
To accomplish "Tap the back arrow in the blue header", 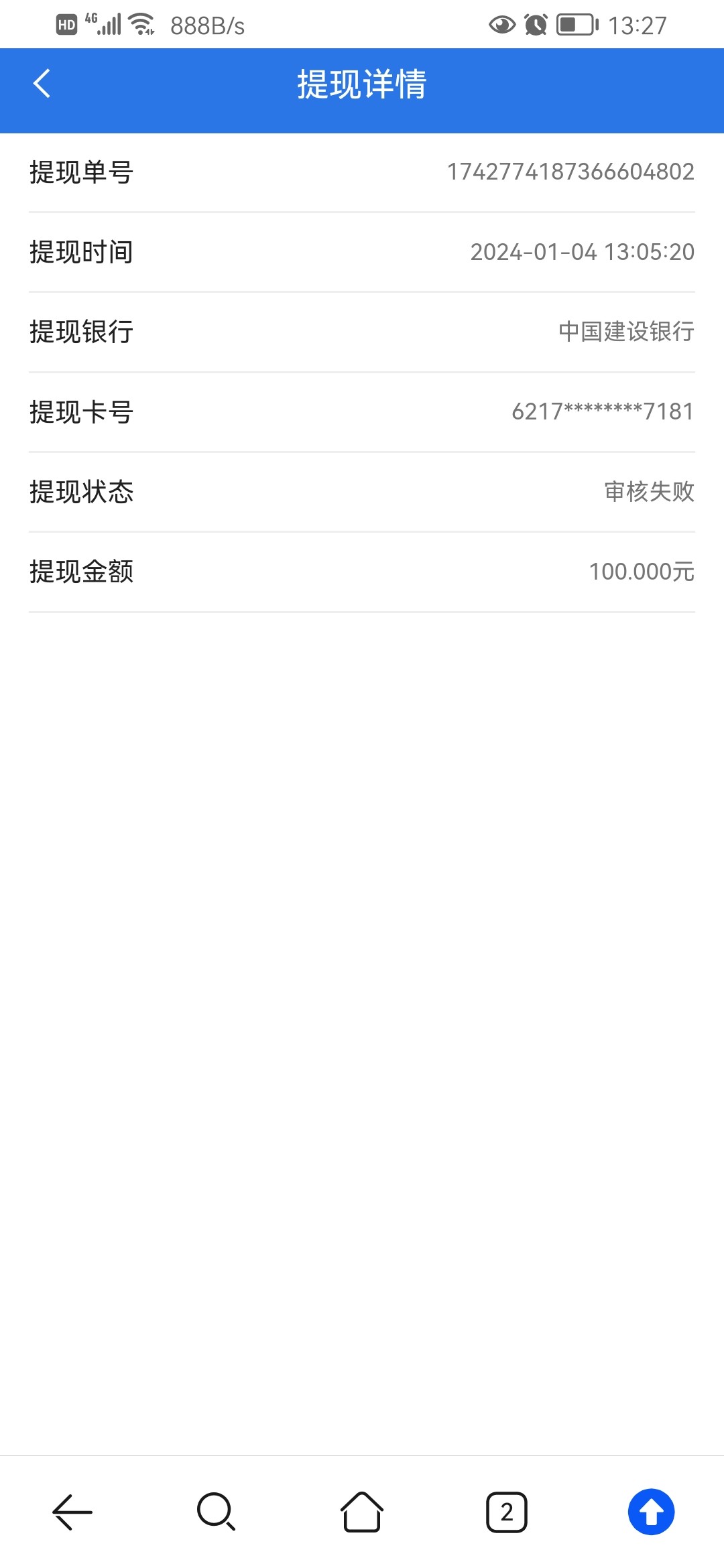I will click(42, 84).
